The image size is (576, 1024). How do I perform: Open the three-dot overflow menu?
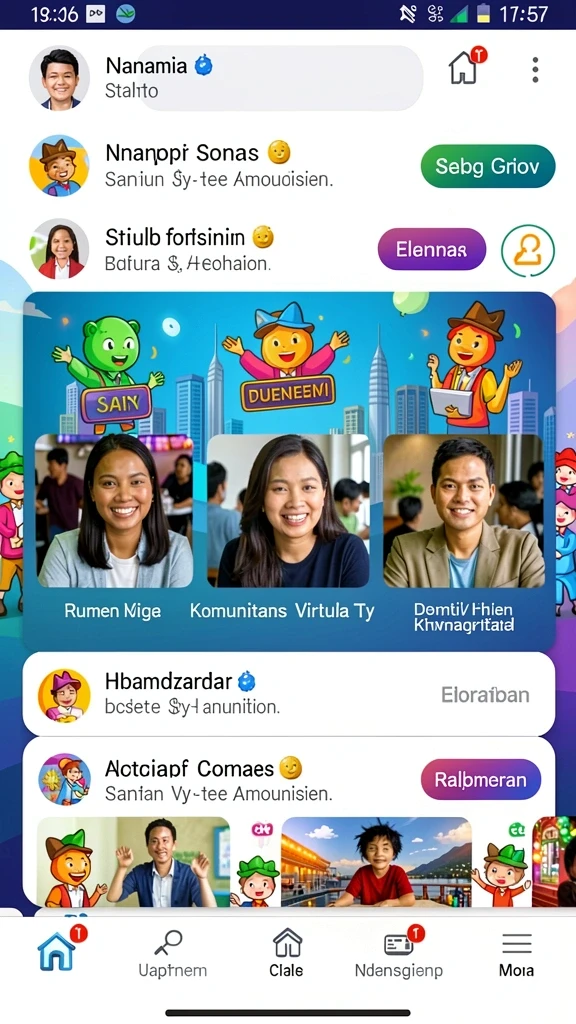click(535, 70)
